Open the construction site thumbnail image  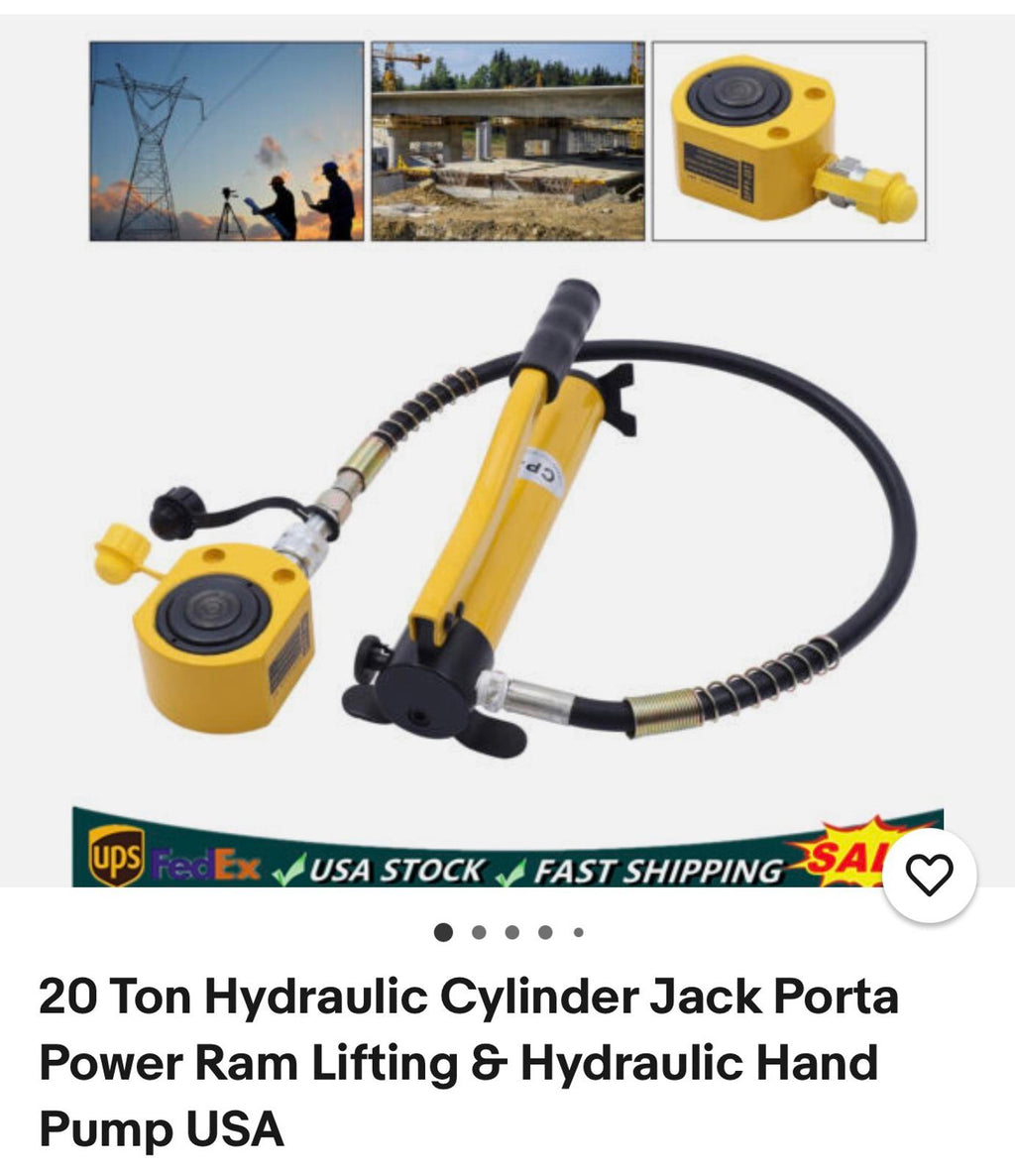pyautogui.click(x=506, y=139)
